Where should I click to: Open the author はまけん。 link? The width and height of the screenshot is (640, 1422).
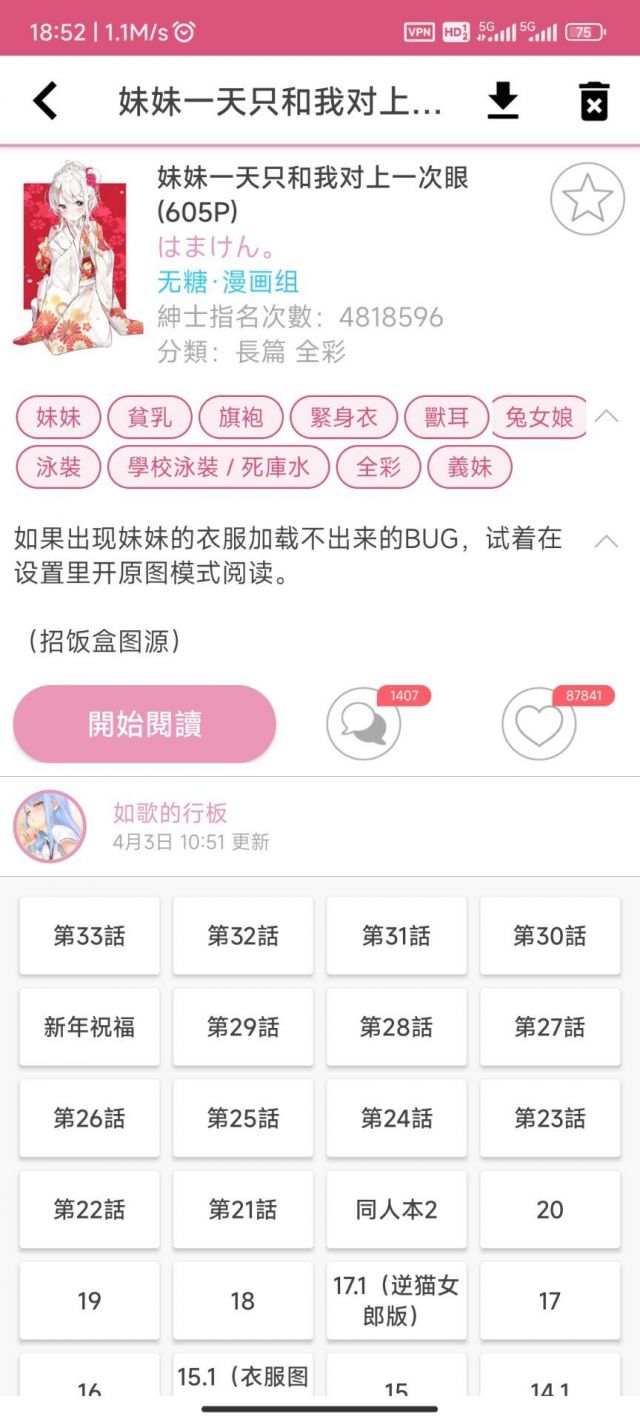217,246
